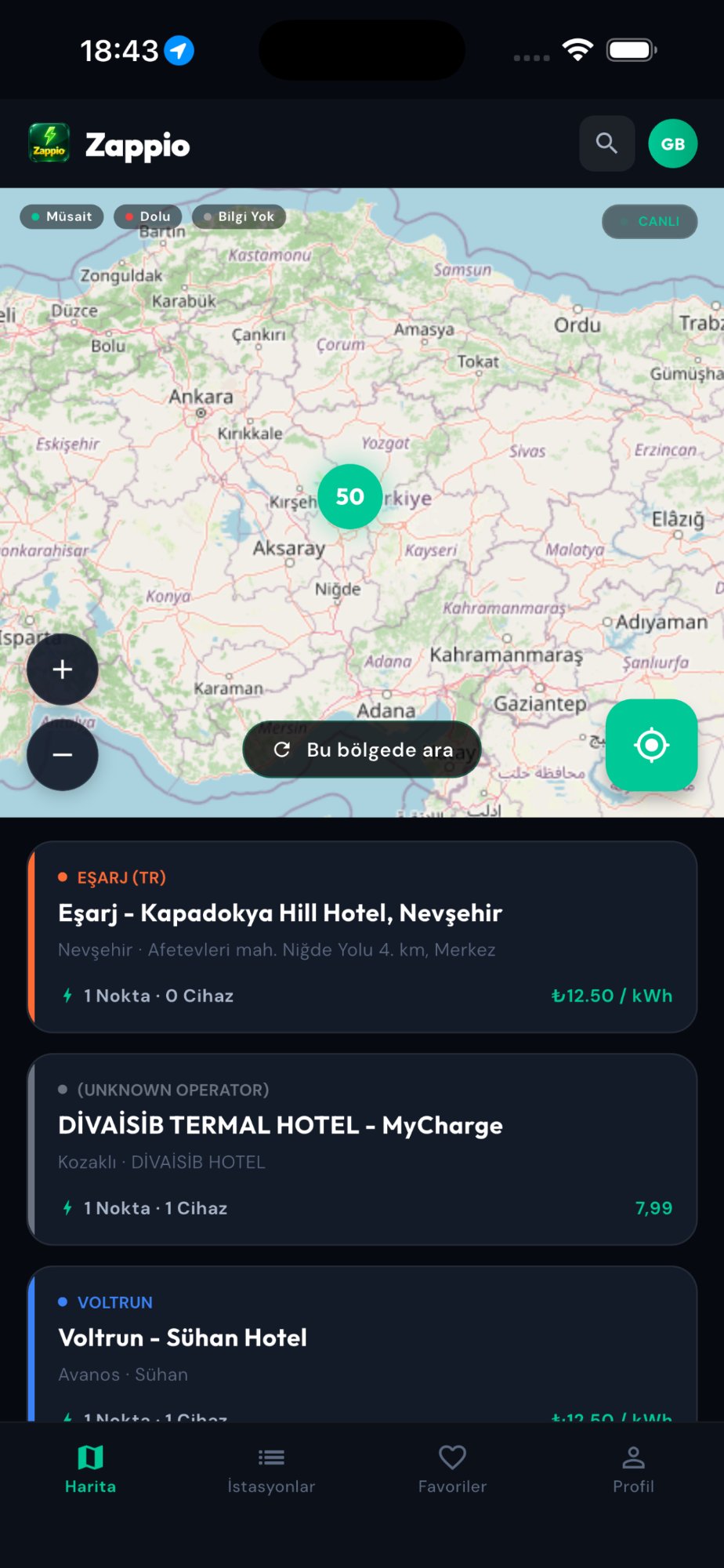The width and height of the screenshot is (724, 1568).
Task: Tap the 50 station cluster marker
Action: [349, 496]
